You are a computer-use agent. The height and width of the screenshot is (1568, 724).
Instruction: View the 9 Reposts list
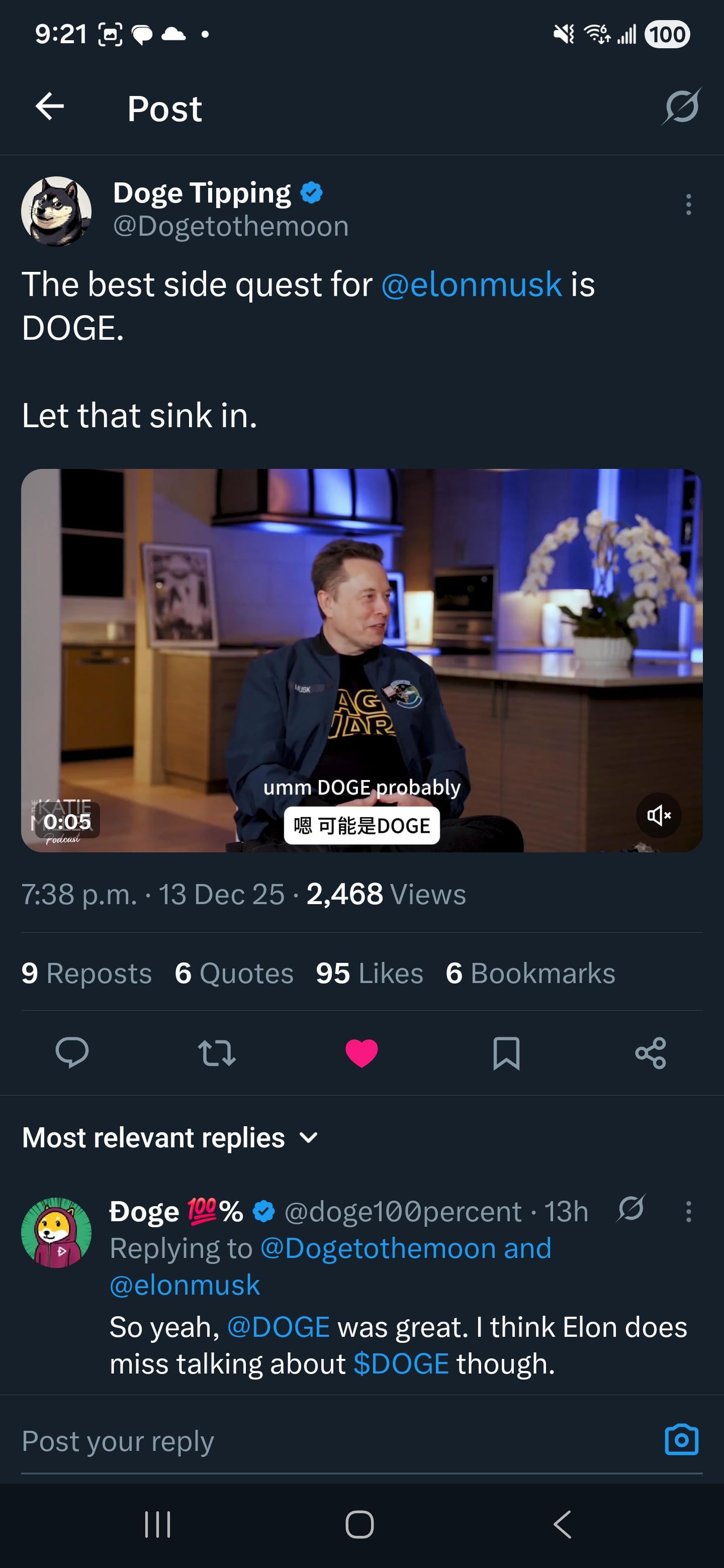click(x=86, y=972)
